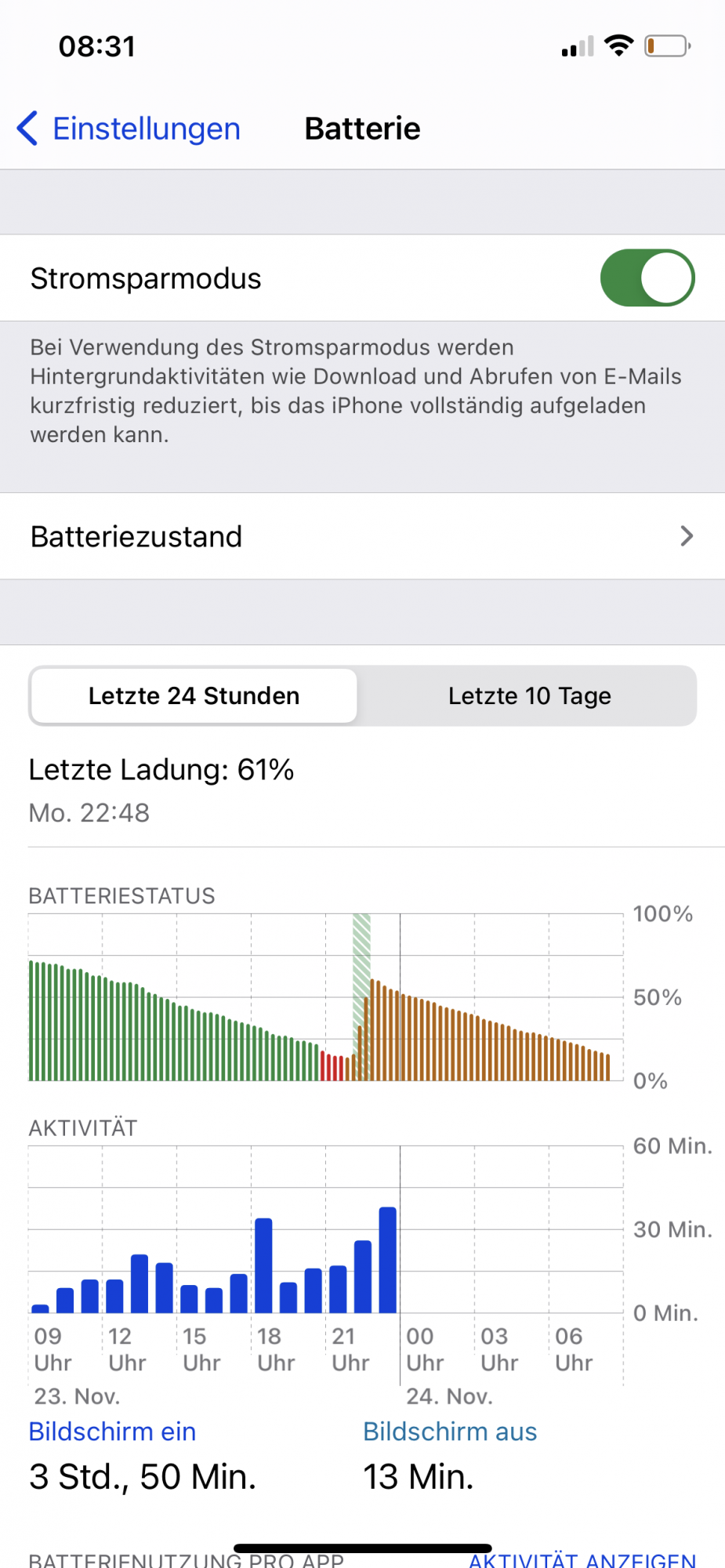Select the tallest blue bar in the Aktivität chart
Viewport: 725px width, 1568px height.
click(388, 1260)
